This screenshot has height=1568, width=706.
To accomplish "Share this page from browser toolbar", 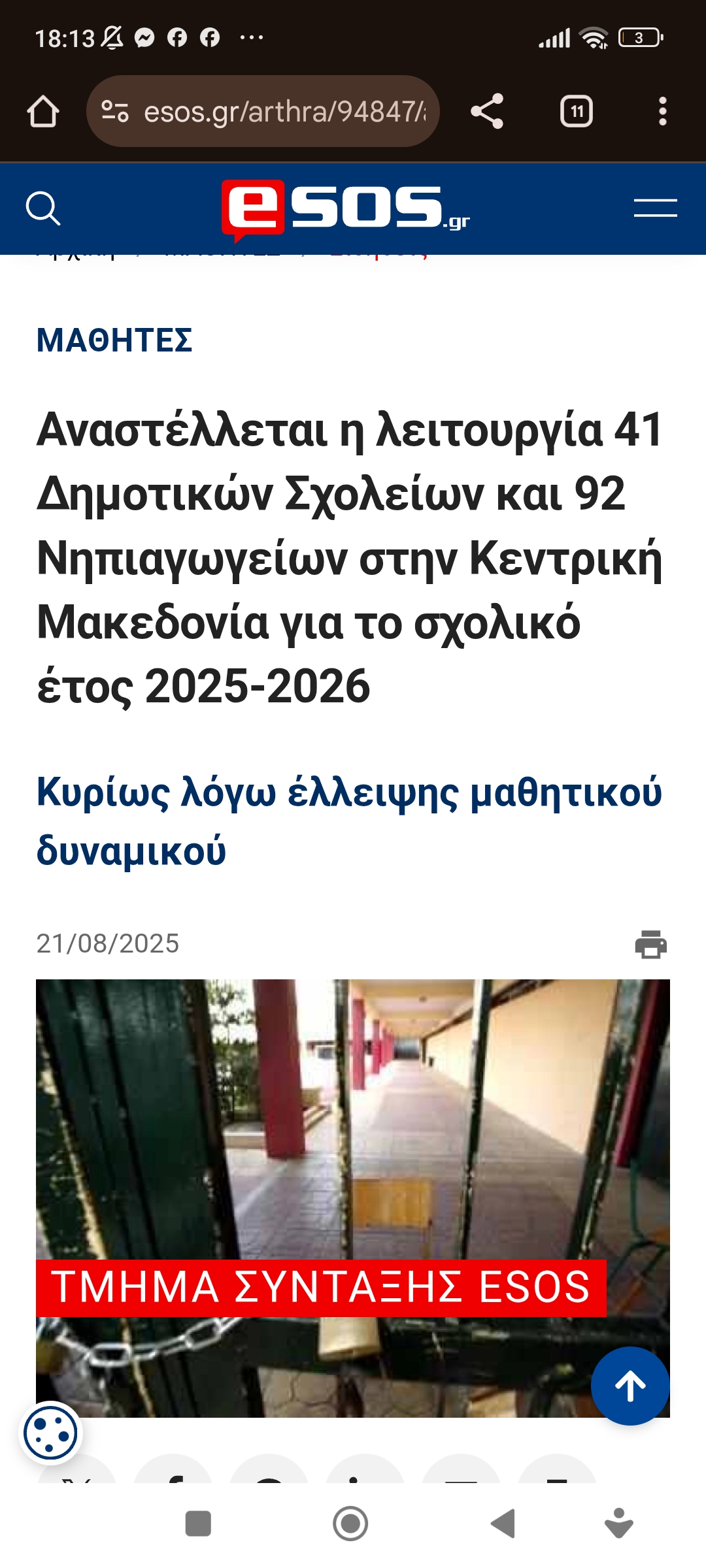I will point(487,112).
